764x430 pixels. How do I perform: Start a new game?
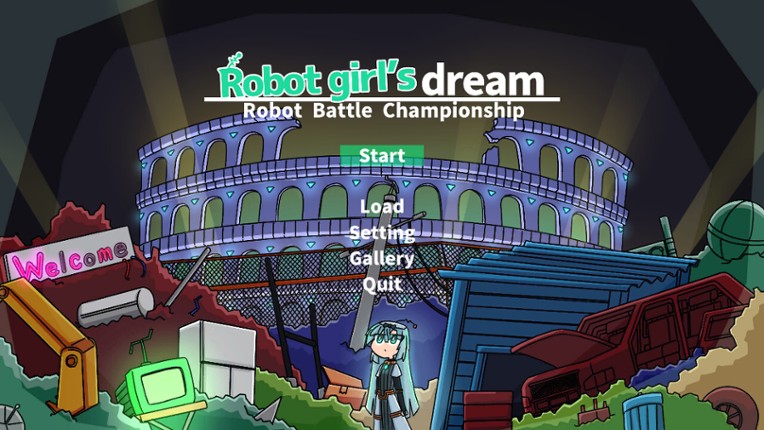click(381, 155)
